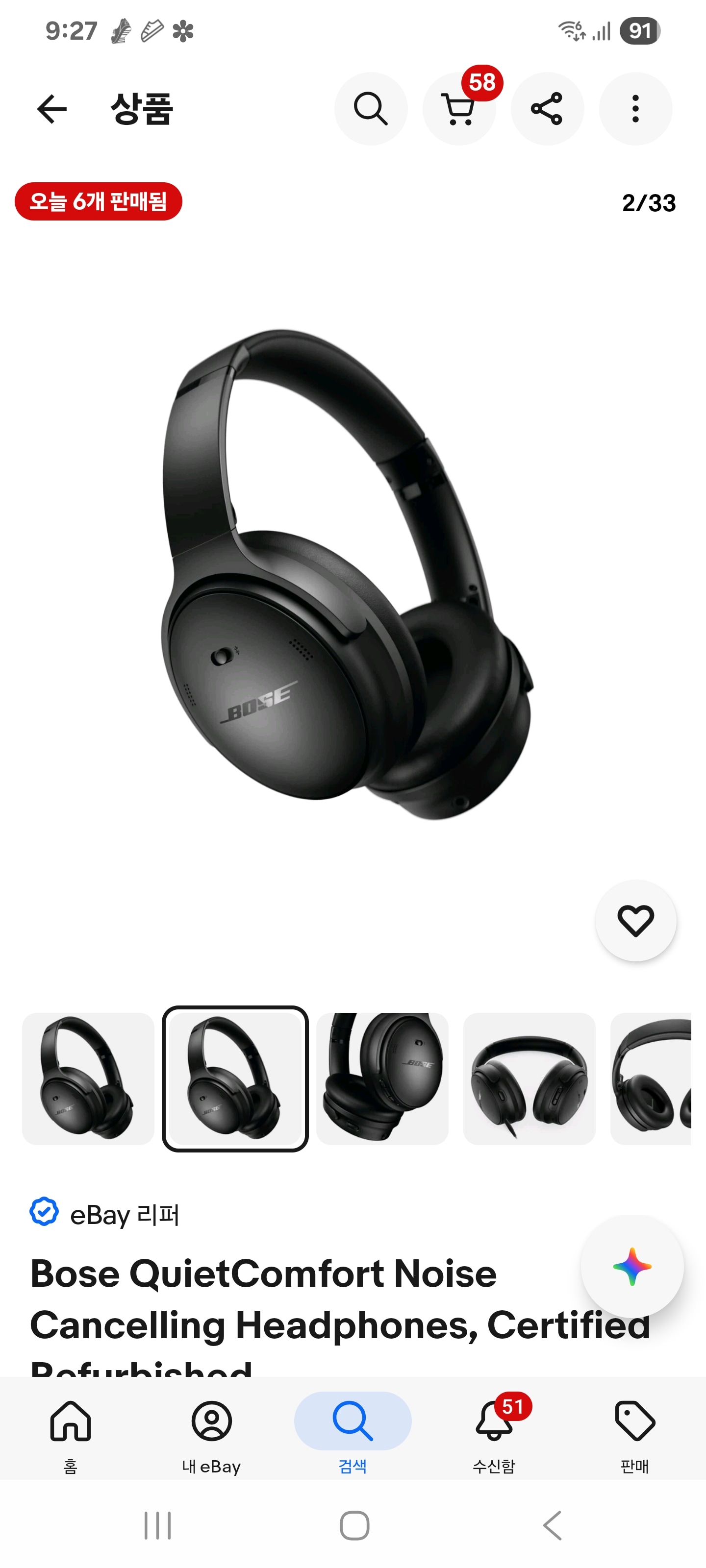Screen dimensions: 706x1568
Task: Select the fifth partially visible thumbnail
Action: 652,1078
